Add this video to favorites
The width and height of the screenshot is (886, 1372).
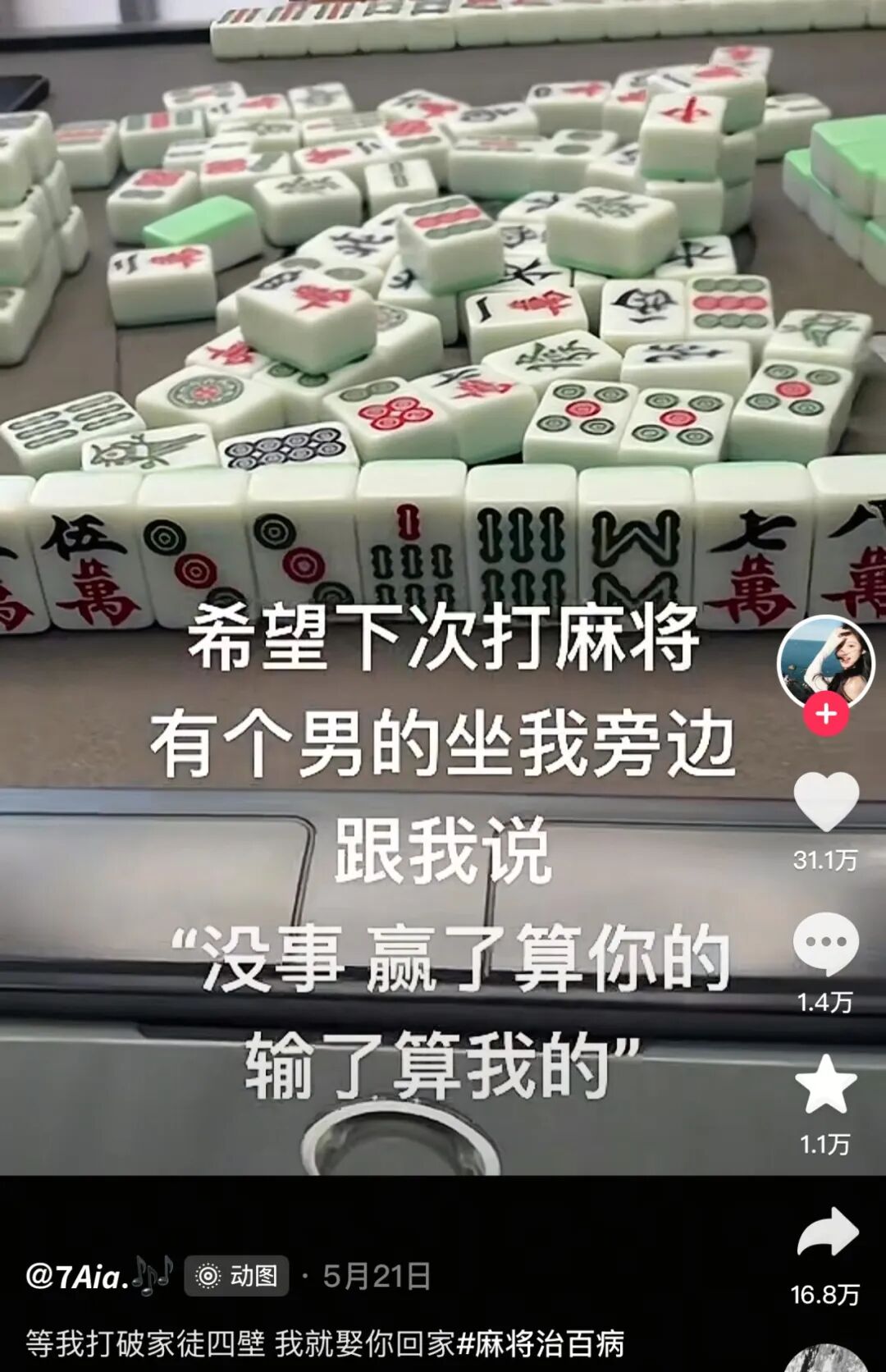pyautogui.click(x=825, y=1085)
